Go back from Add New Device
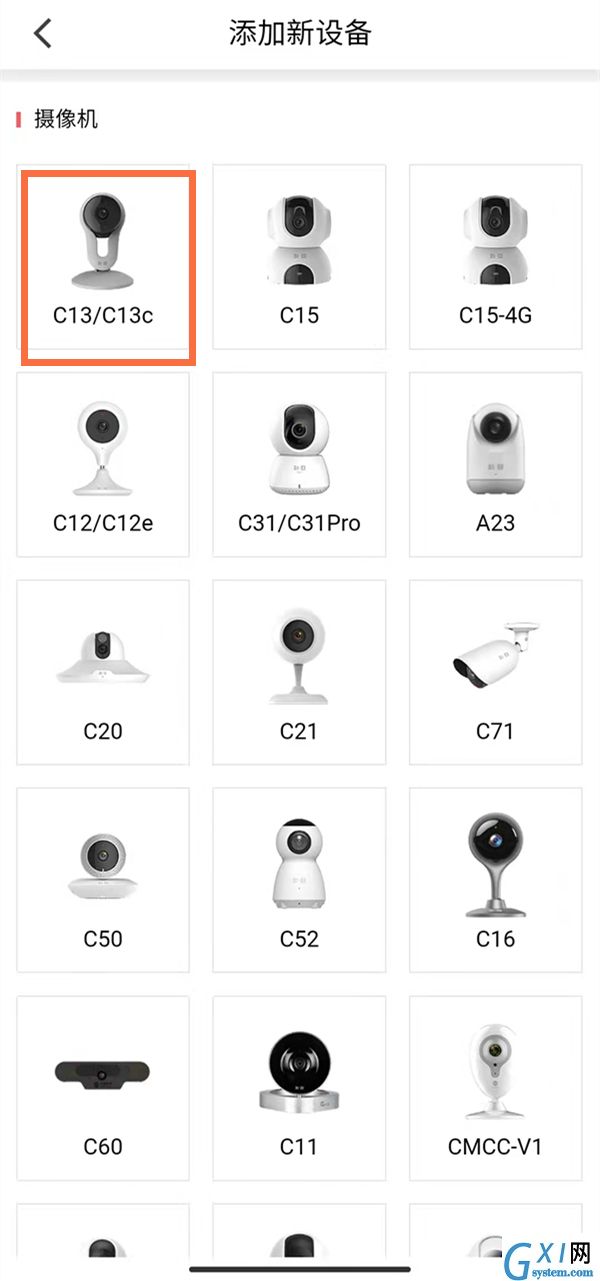Screen dimensions: 600x1281 [42, 33]
